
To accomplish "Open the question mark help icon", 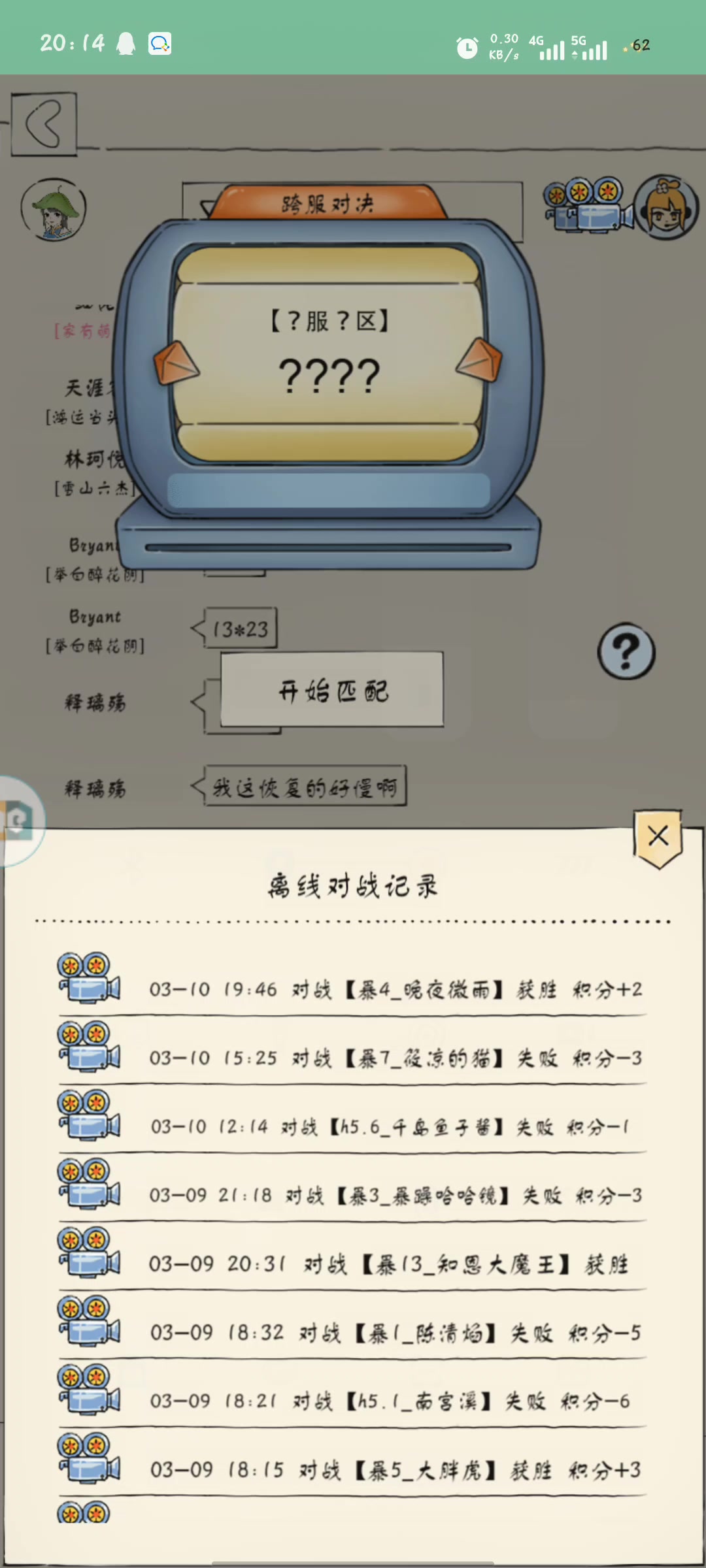I will (x=626, y=651).
